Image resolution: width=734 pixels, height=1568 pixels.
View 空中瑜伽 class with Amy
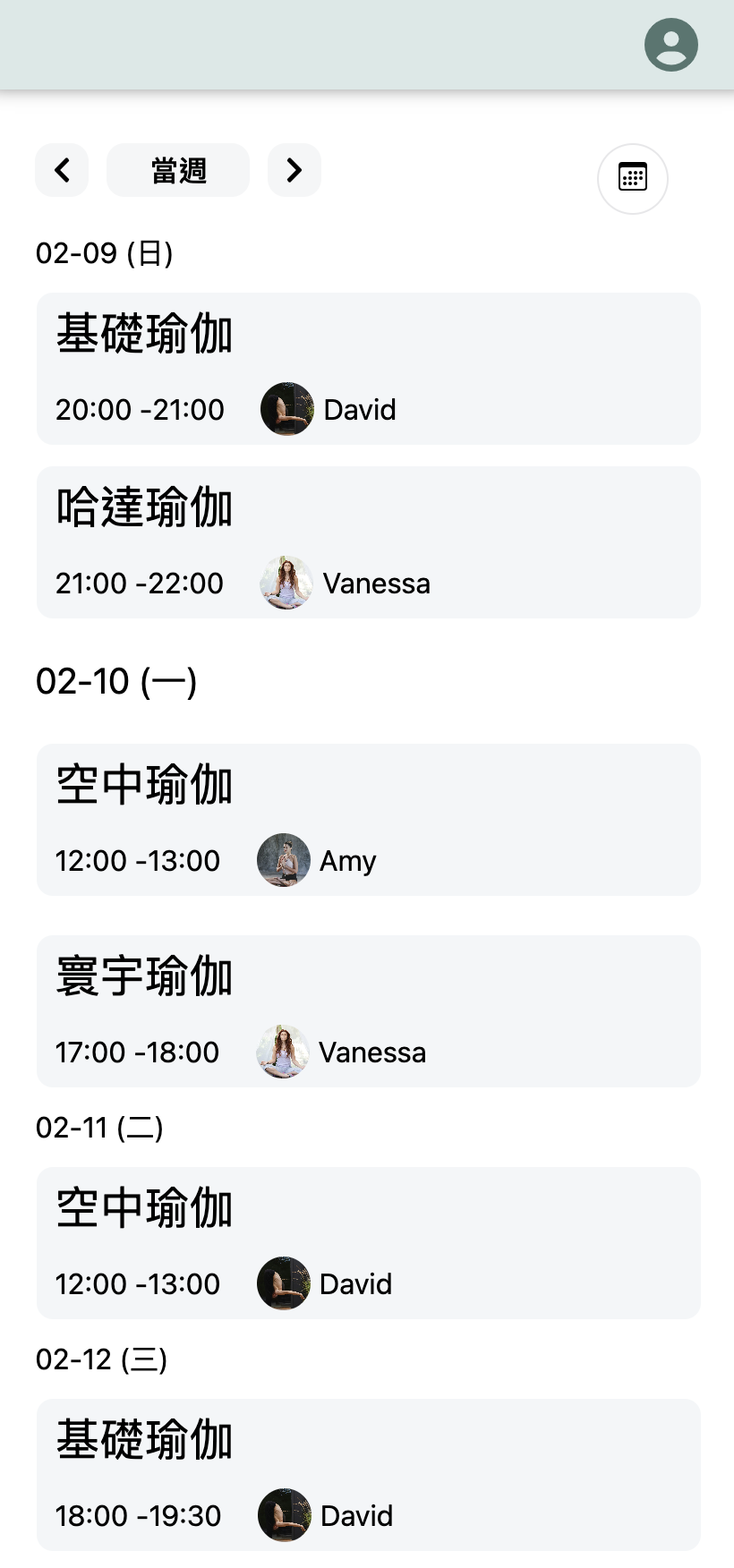(x=368, y=820)
